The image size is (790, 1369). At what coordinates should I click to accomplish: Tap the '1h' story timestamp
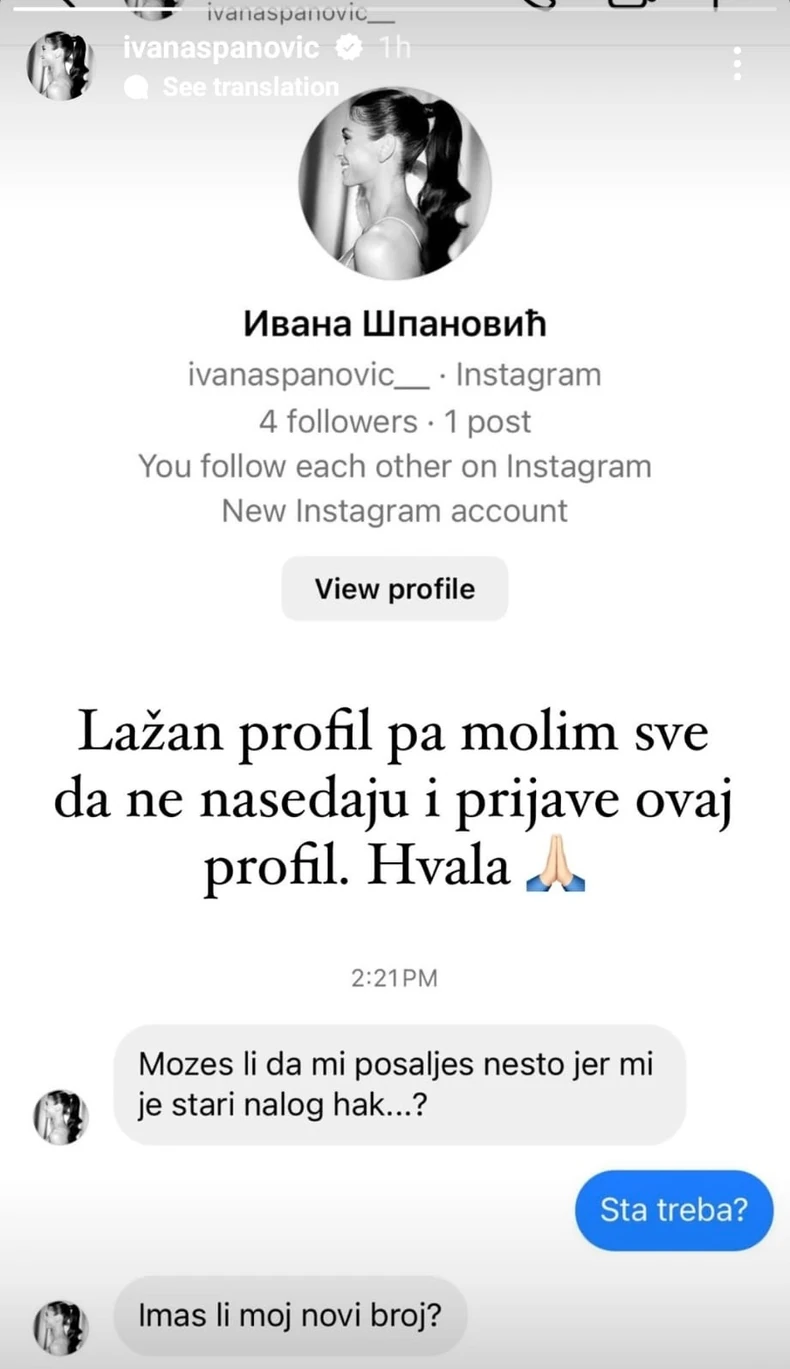[x=395, y=46]
